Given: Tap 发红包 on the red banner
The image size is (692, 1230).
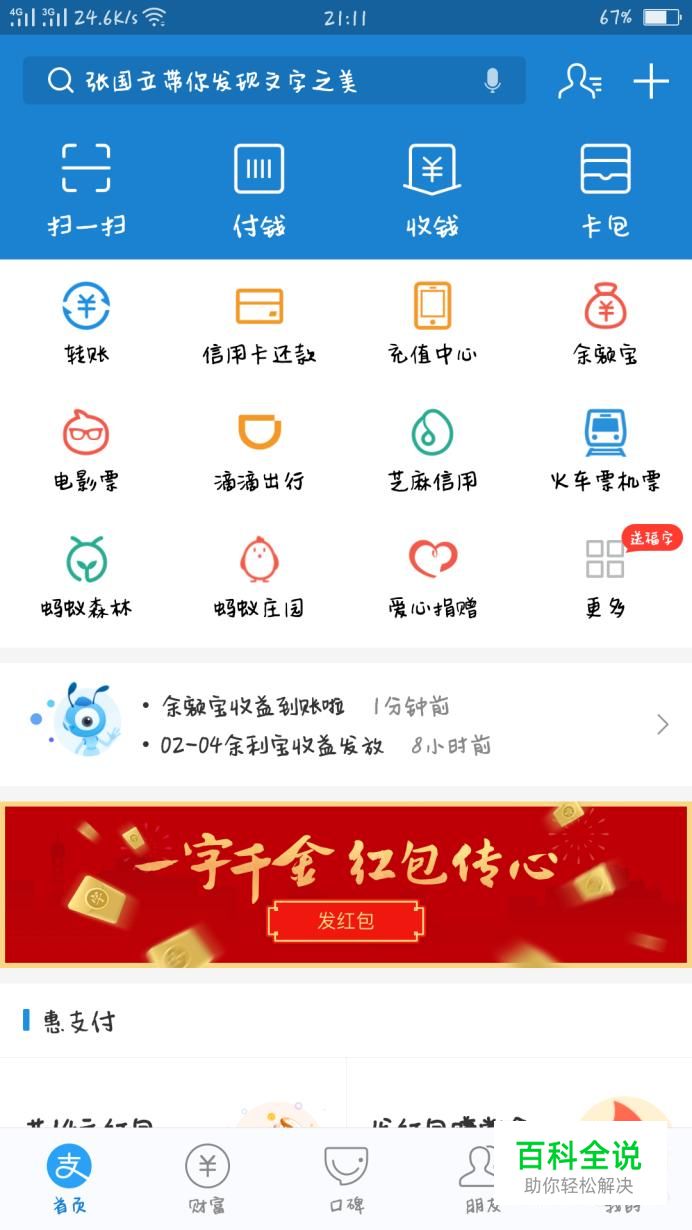Looking at the screenshot, I should pyautogui.click(x=346, y=921).
